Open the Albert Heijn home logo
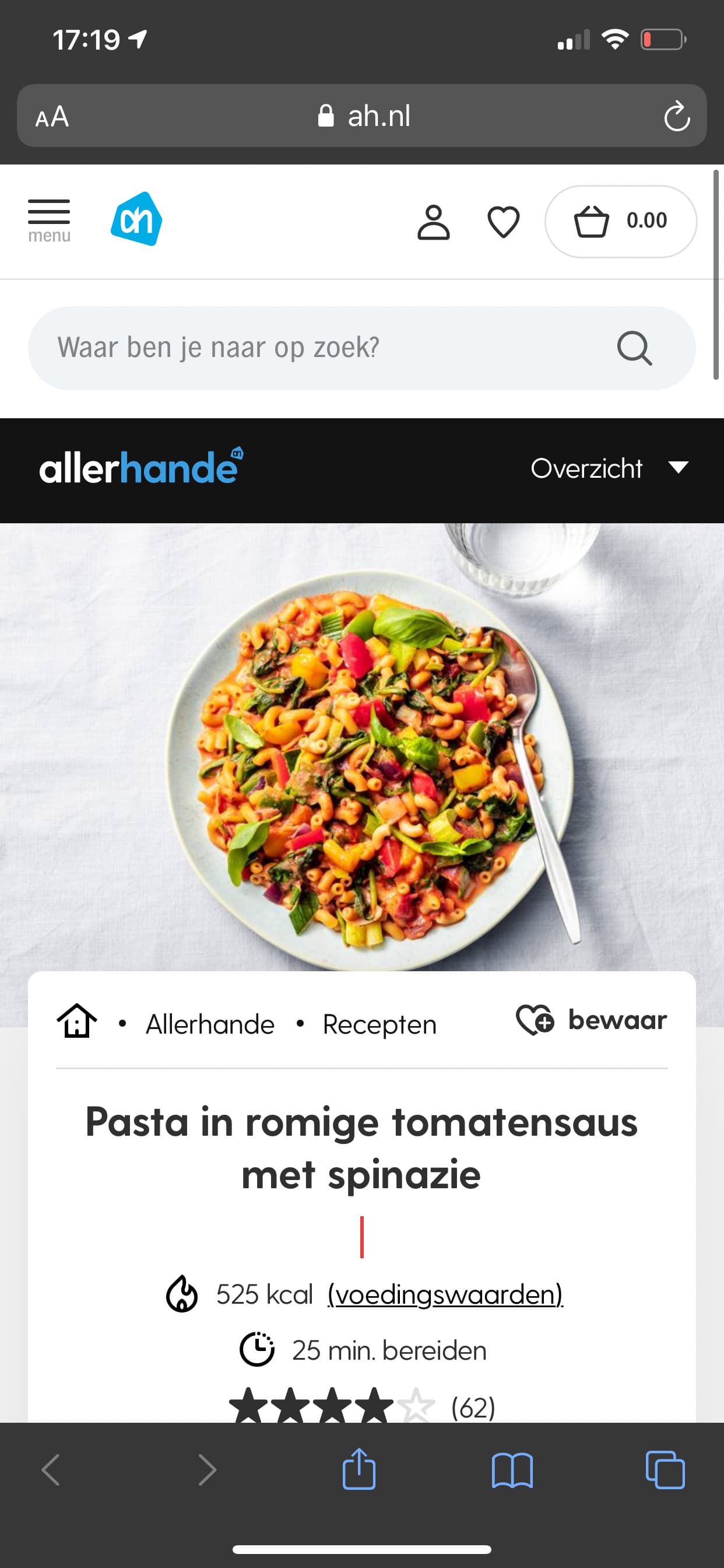Image resolution: width=724 pixels, height=1568 pixels. (x=136, y=219)
